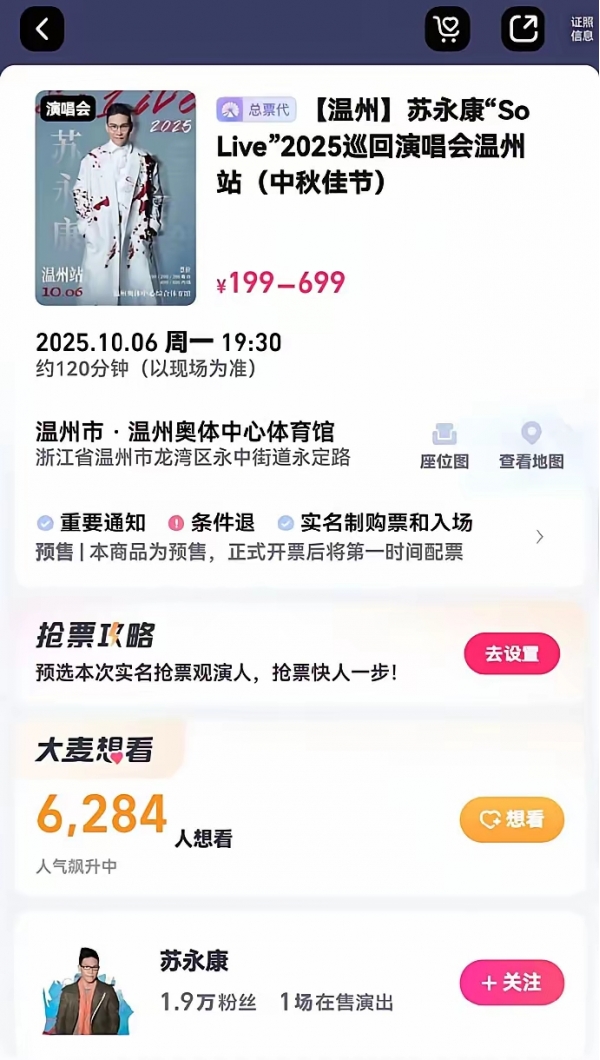Viewport: 600px width, 1060px height.
Task: View the 苏永康 concert poster
Action: coord(116,198)
